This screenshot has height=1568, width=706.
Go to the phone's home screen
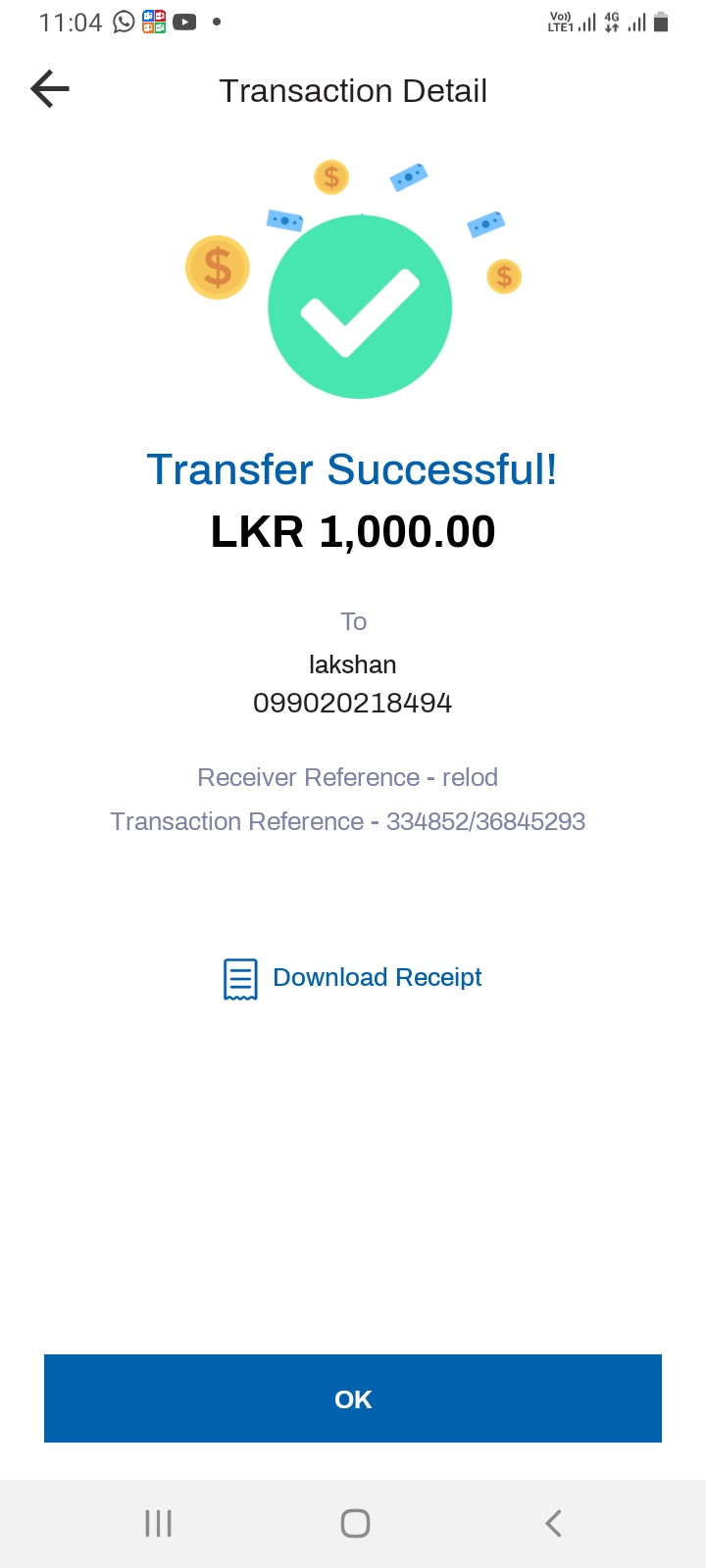click(355, 1523)
